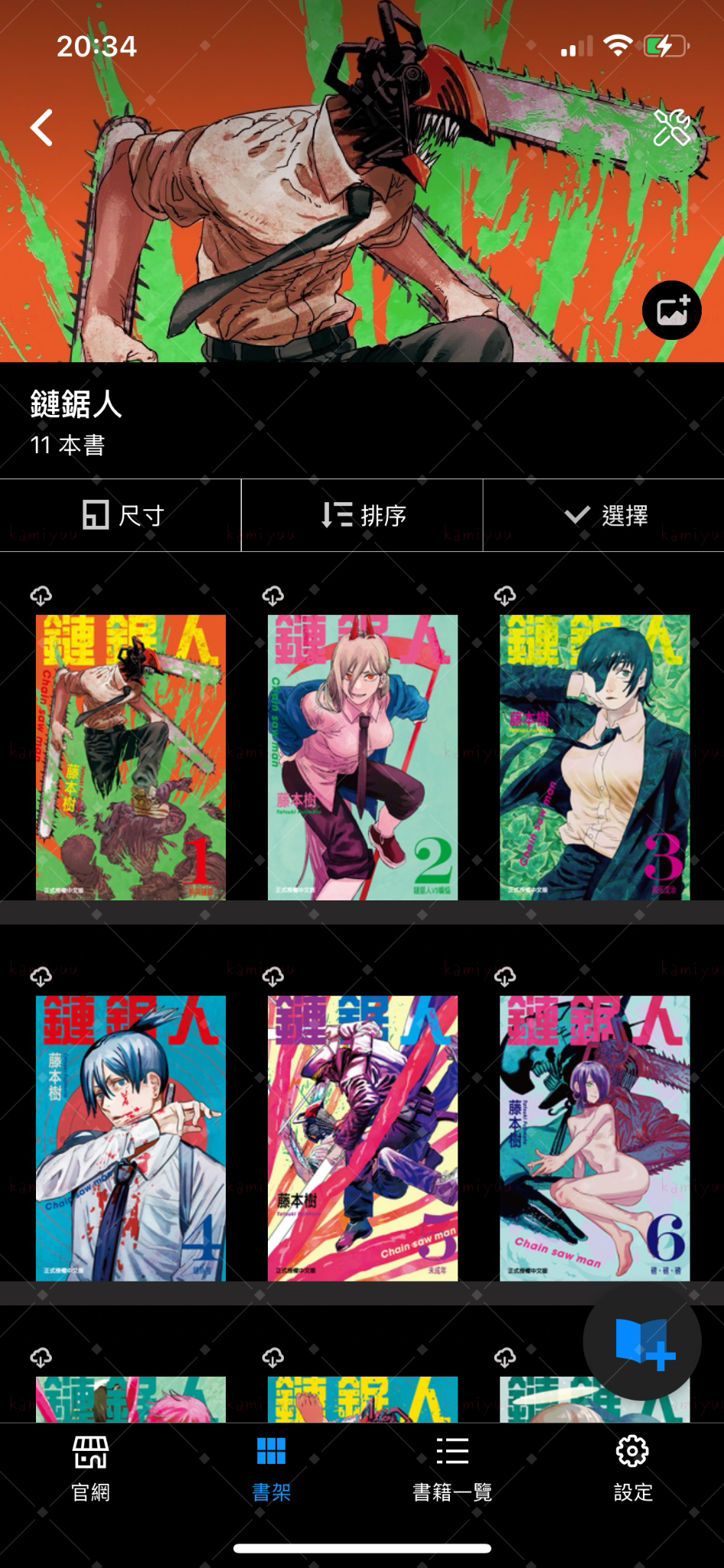The width and height of the screenshot is (724, 1568).
Task: Switch to the 書籍一覽 tab
Action: (452, 1469)
